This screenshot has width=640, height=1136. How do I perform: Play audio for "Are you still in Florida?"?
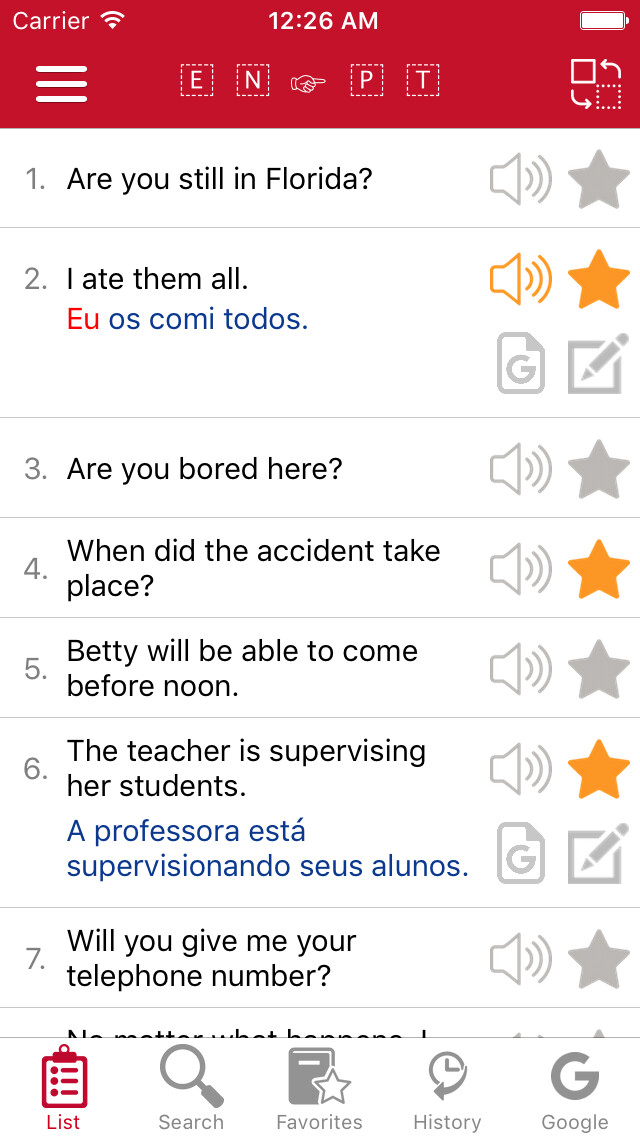[520, 180]
